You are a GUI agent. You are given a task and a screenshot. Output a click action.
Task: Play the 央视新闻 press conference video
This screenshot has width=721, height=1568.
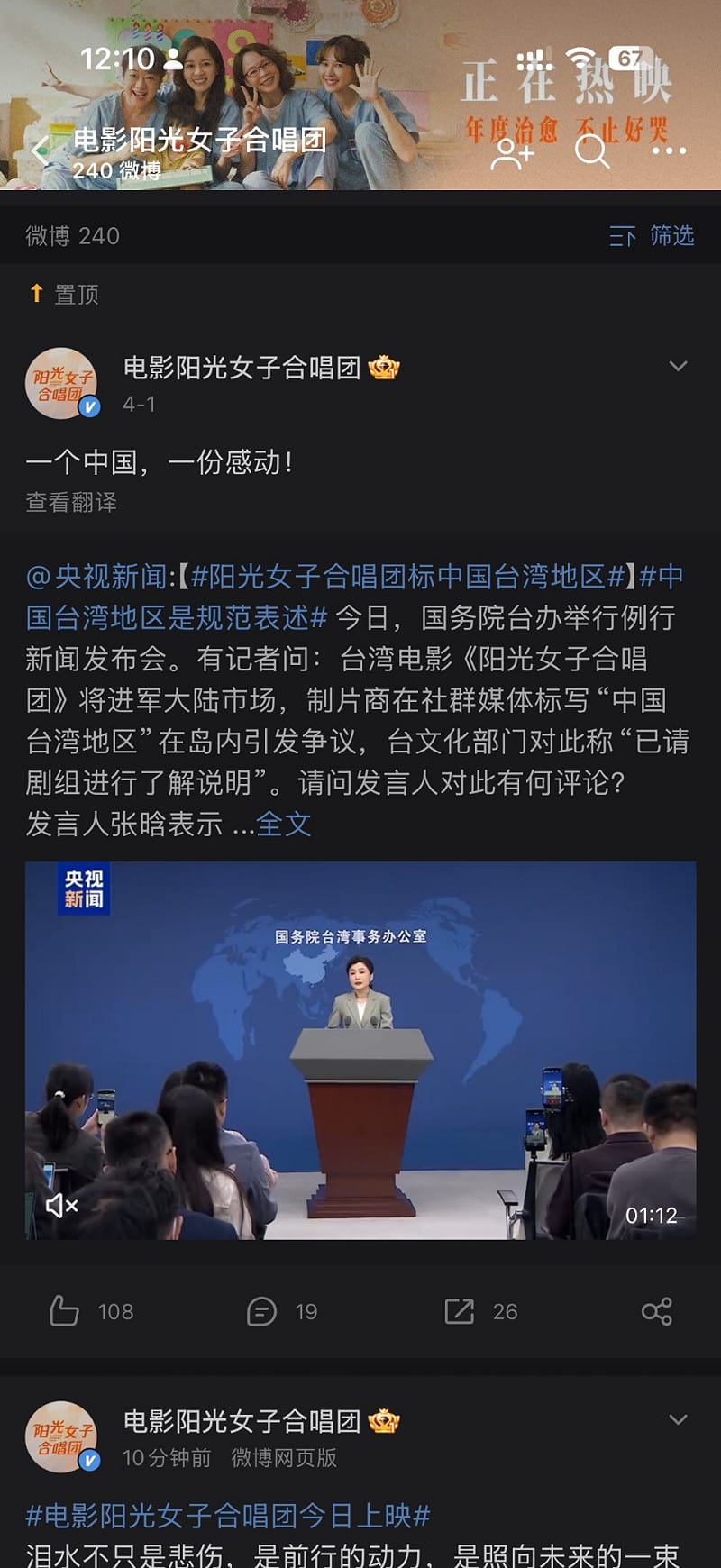click(360, 1050)
